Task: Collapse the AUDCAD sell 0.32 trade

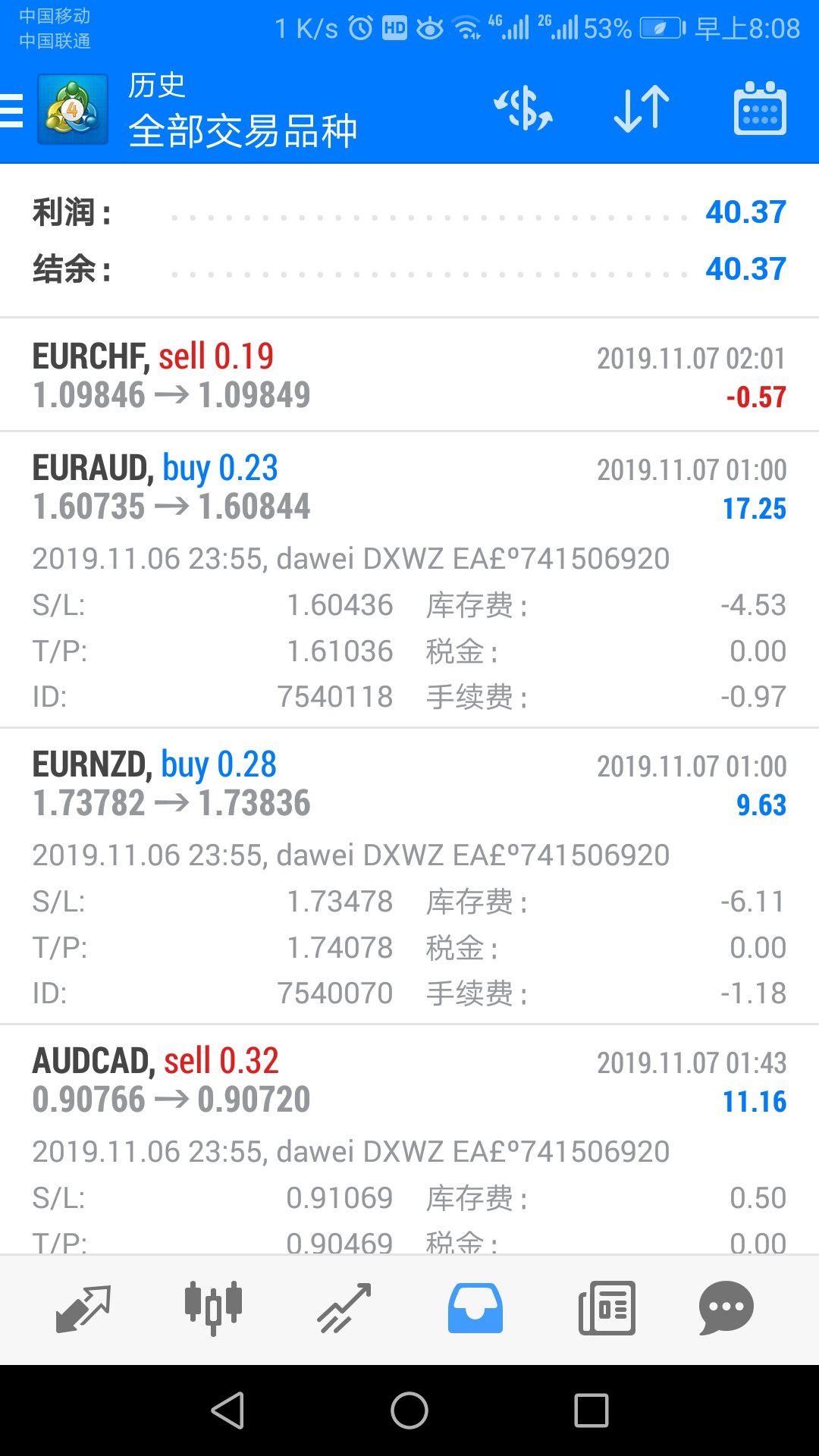Action: click(409, 1140)
